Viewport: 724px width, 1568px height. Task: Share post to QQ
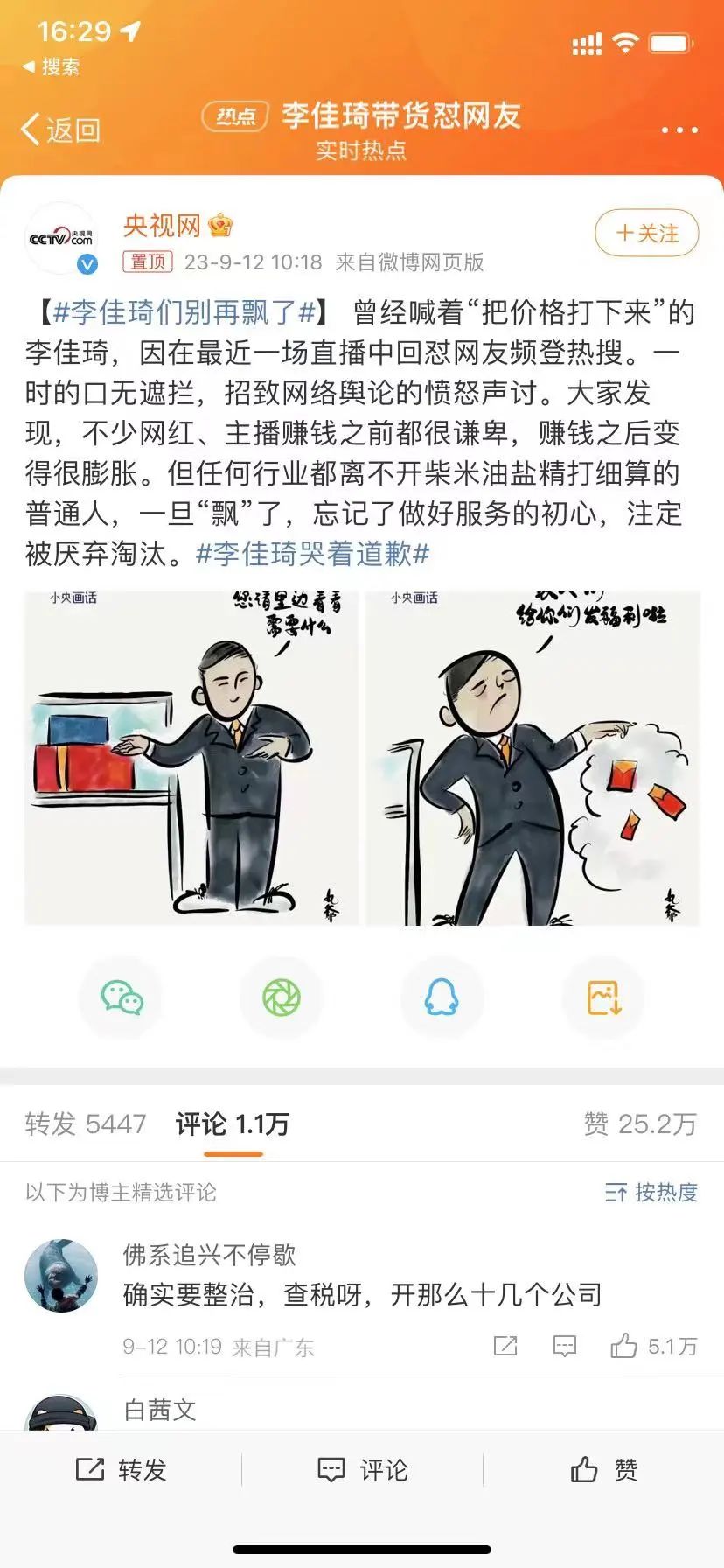point(442,997)
